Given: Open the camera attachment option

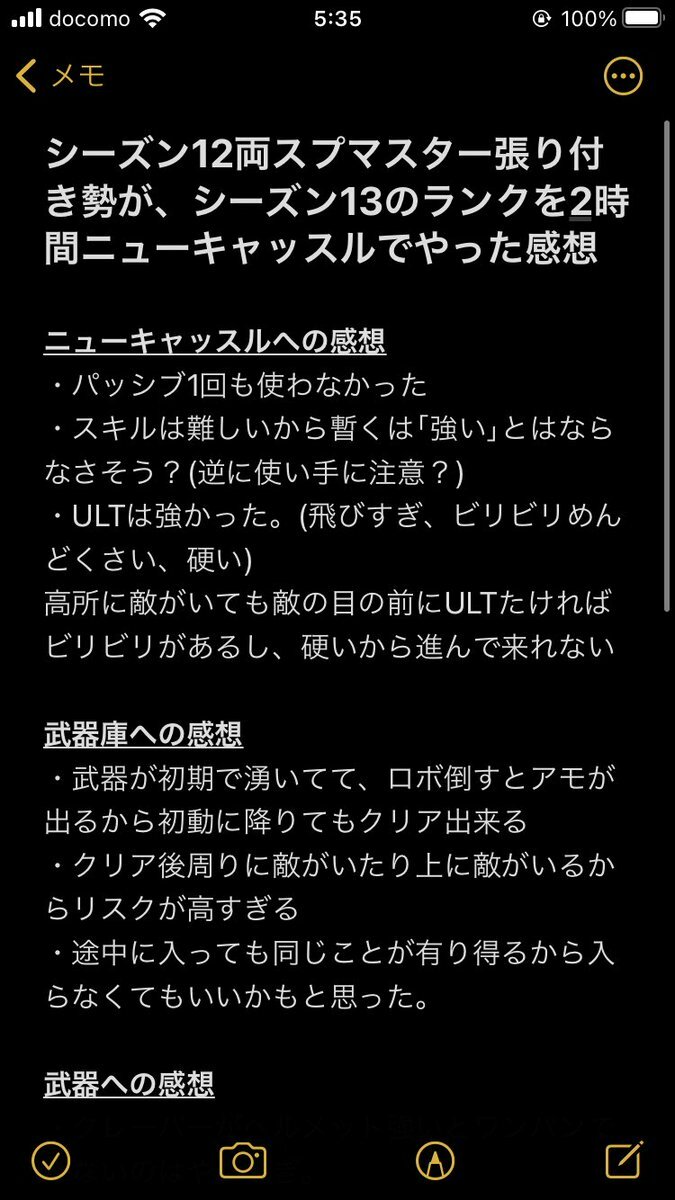Looking at the screenshot, I should [x=242, y=1160].
